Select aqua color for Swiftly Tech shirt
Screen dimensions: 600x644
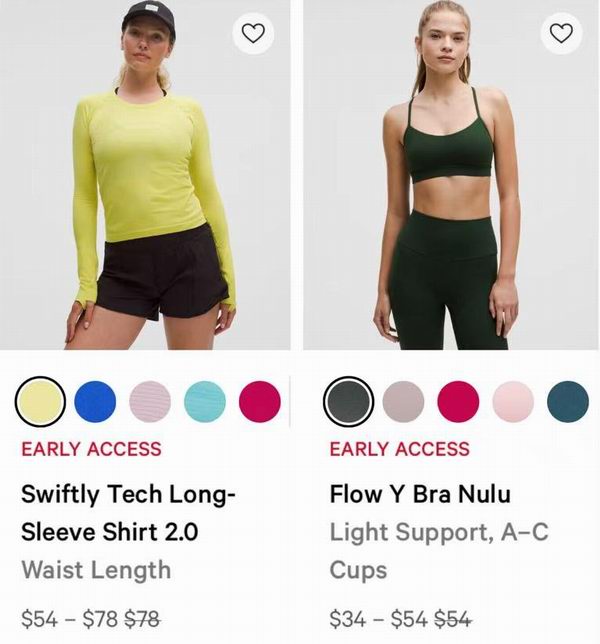coord(205,401)
